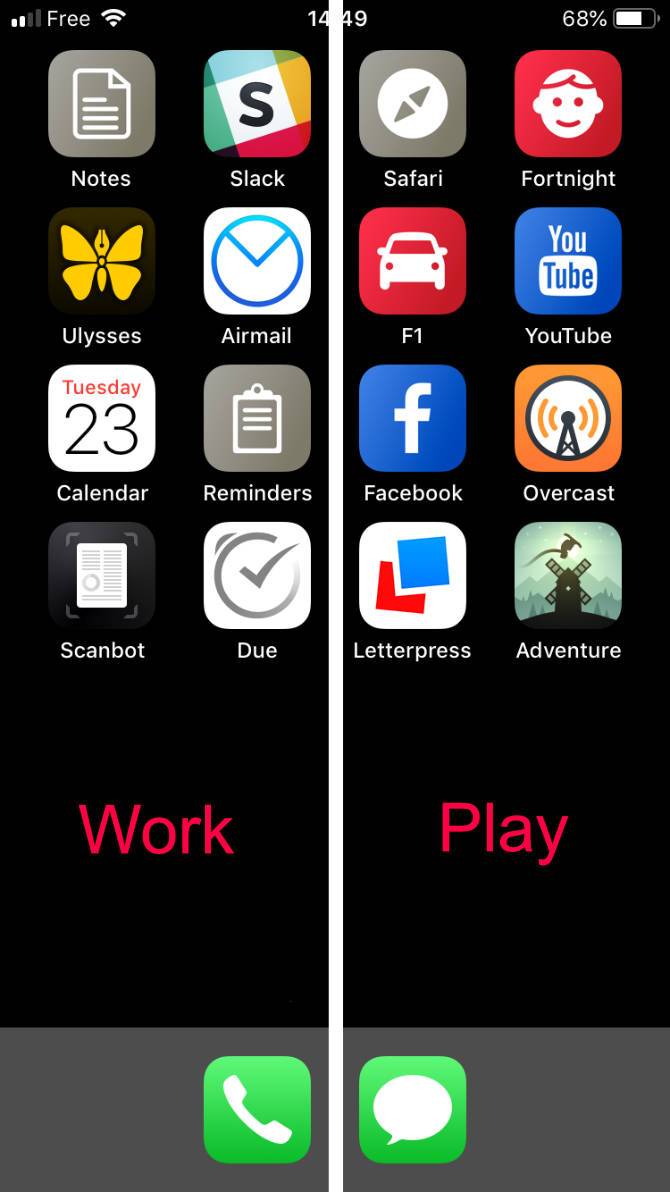Open the Phone app in the dock
This screenshot has width=670, height=1192.
click(257, 1110)
